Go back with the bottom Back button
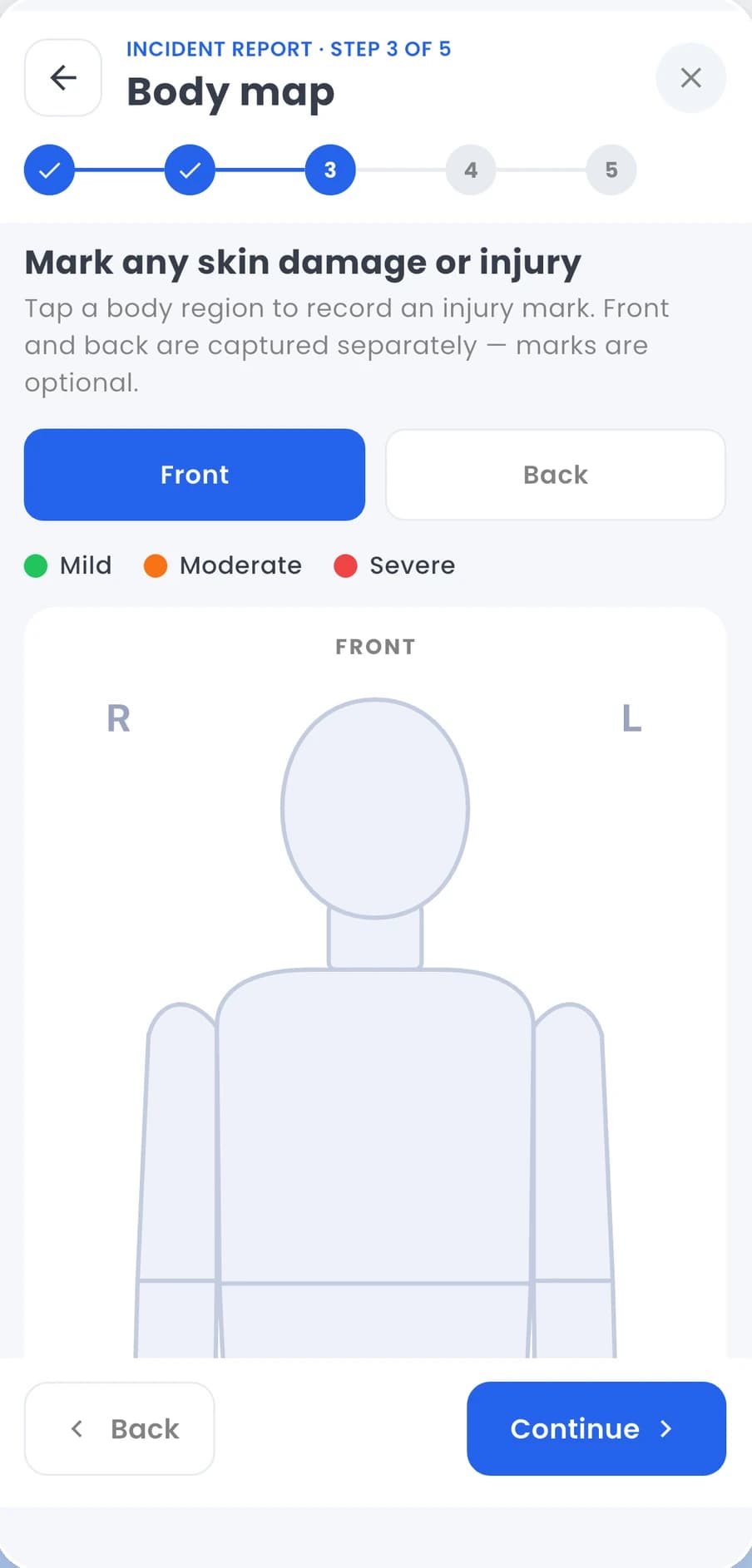The height and width of the screenshot is (1568, 752). [x=120, y=1428]
